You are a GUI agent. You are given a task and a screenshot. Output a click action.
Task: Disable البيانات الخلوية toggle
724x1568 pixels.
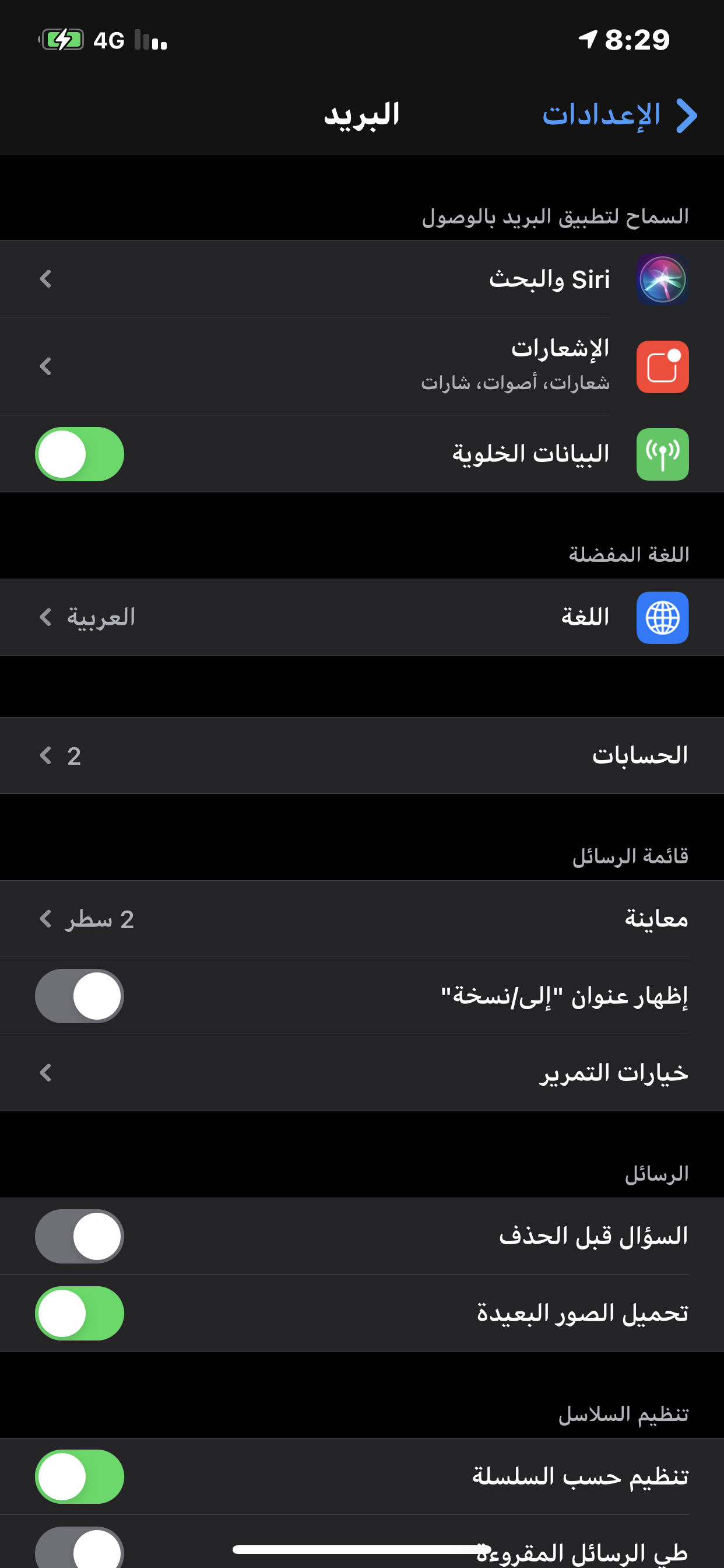[80, 454]
